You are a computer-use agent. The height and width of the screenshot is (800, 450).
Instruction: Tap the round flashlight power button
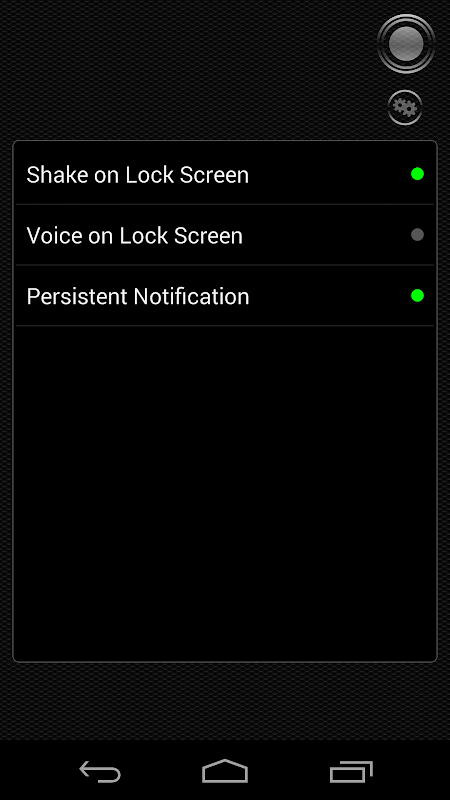406,44
